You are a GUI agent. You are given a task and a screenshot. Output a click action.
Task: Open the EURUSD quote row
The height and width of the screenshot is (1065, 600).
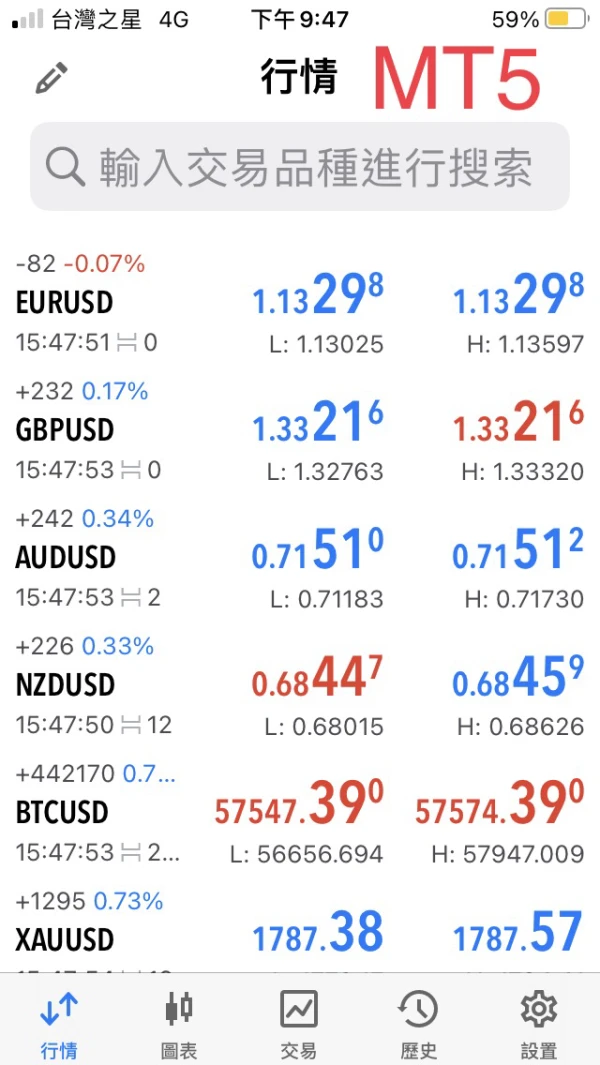[300, 303]
